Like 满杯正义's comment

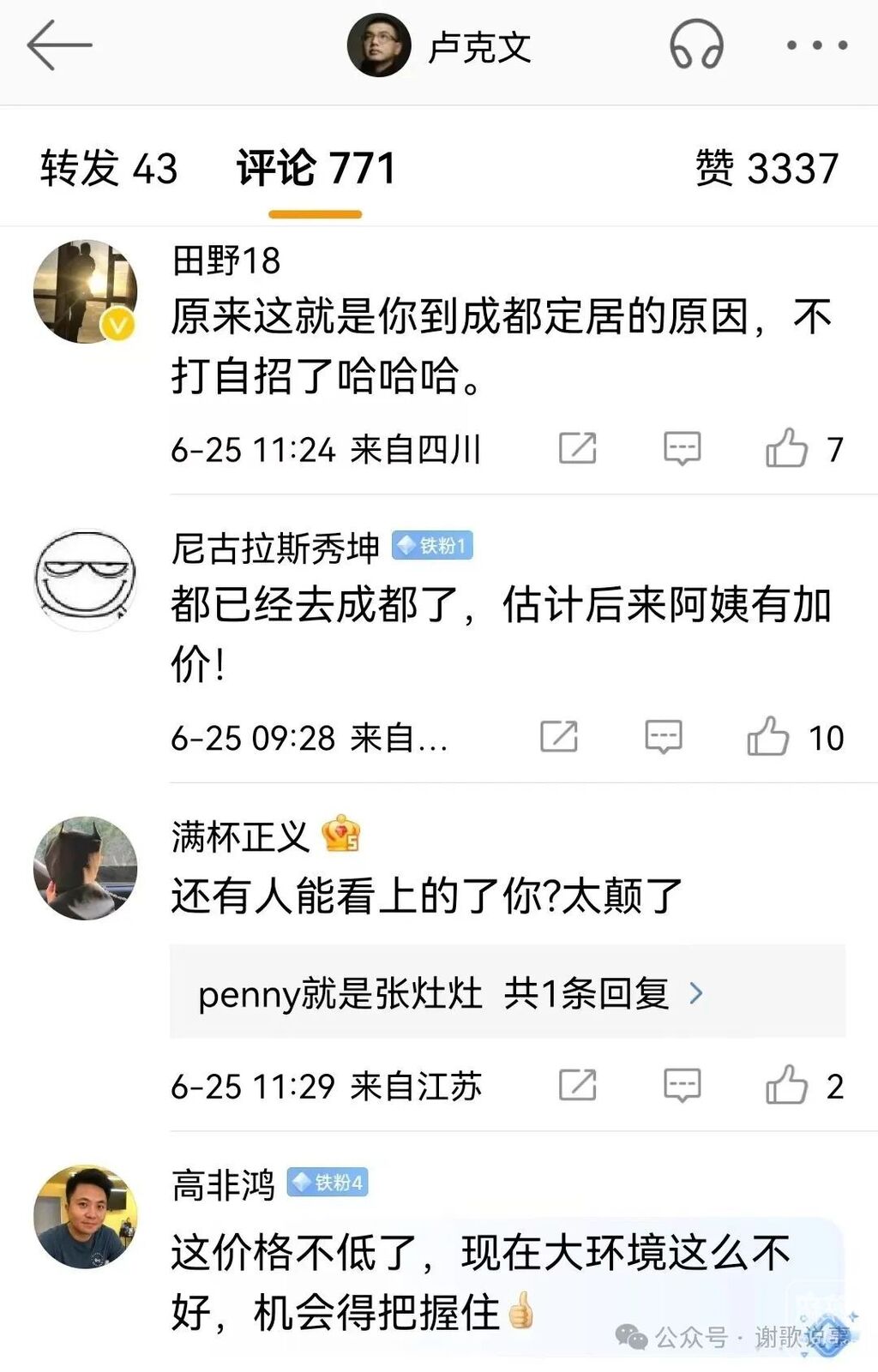787,1086
